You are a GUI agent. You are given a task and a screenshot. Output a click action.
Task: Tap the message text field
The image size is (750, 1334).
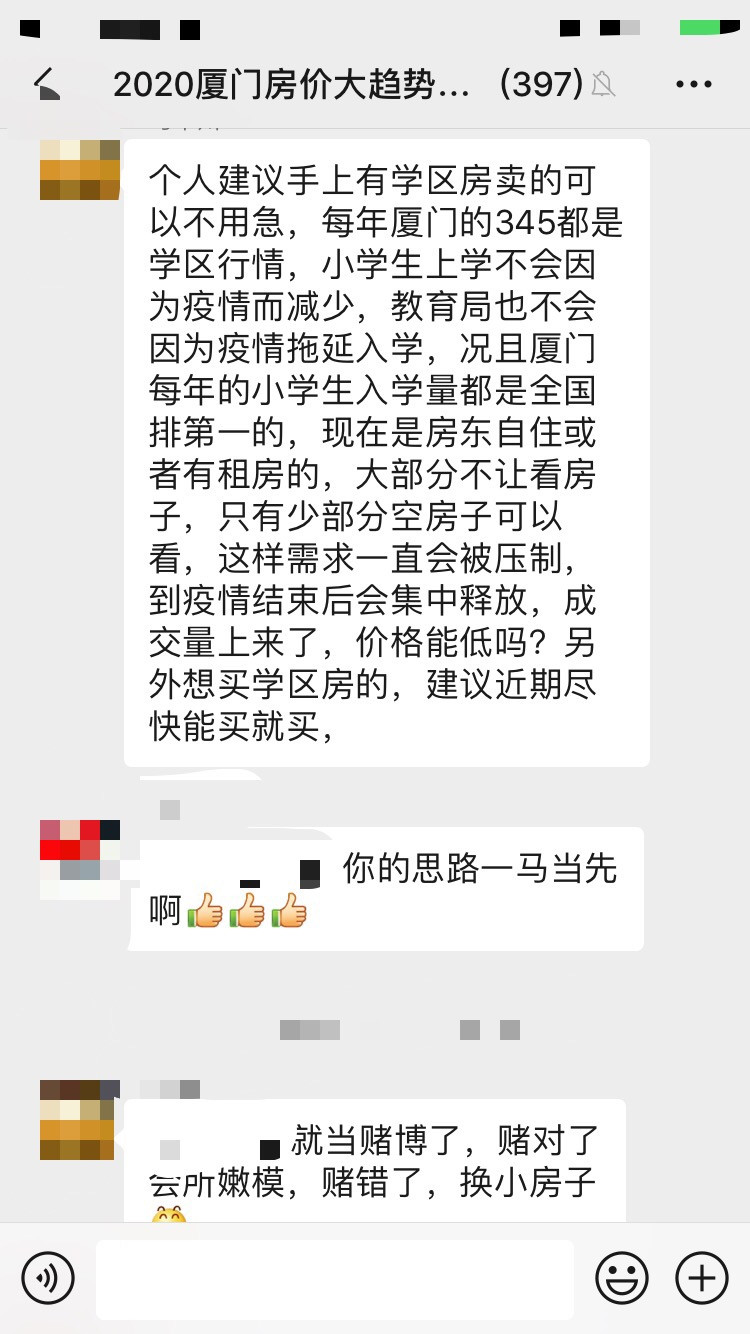click(335, 1278)
